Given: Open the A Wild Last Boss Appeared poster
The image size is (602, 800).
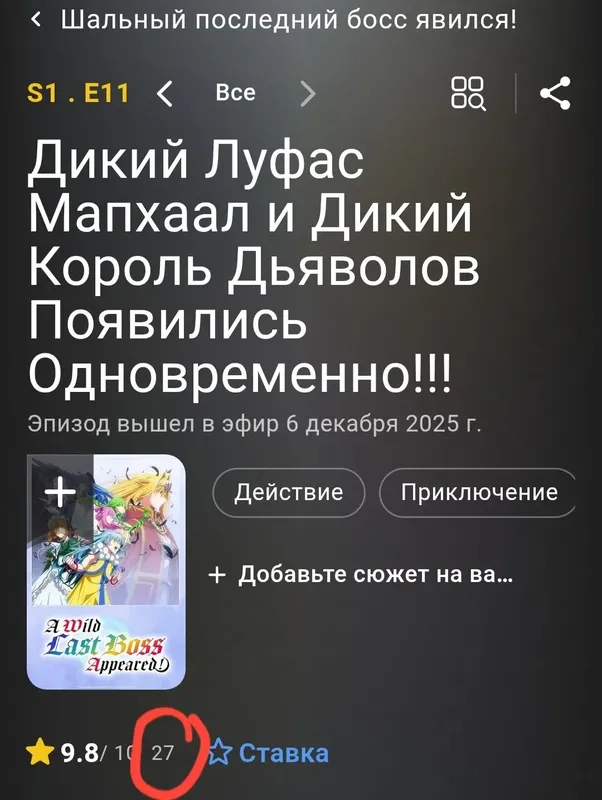Looking at the screenshot, I should [105, 590].
